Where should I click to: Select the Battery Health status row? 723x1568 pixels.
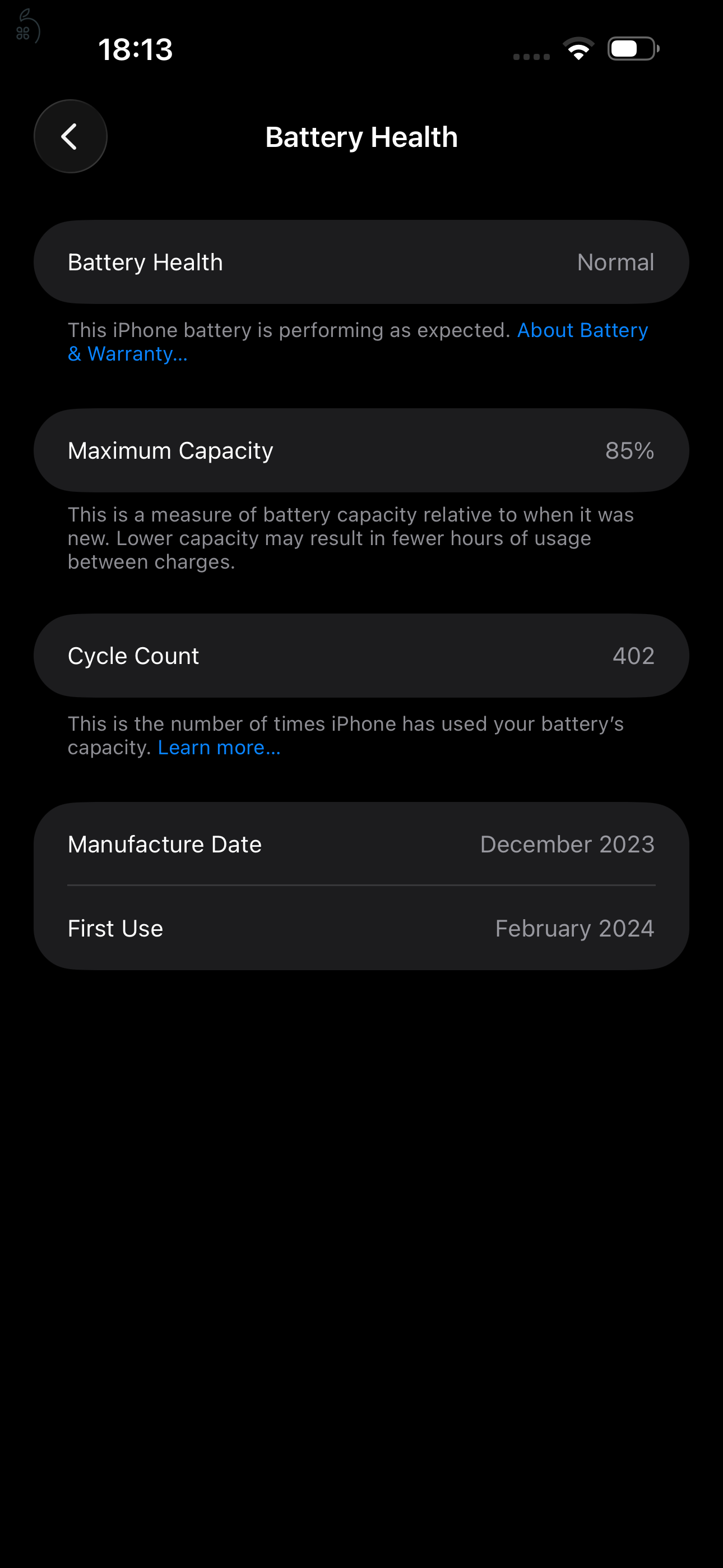click(x=361, y=261)
